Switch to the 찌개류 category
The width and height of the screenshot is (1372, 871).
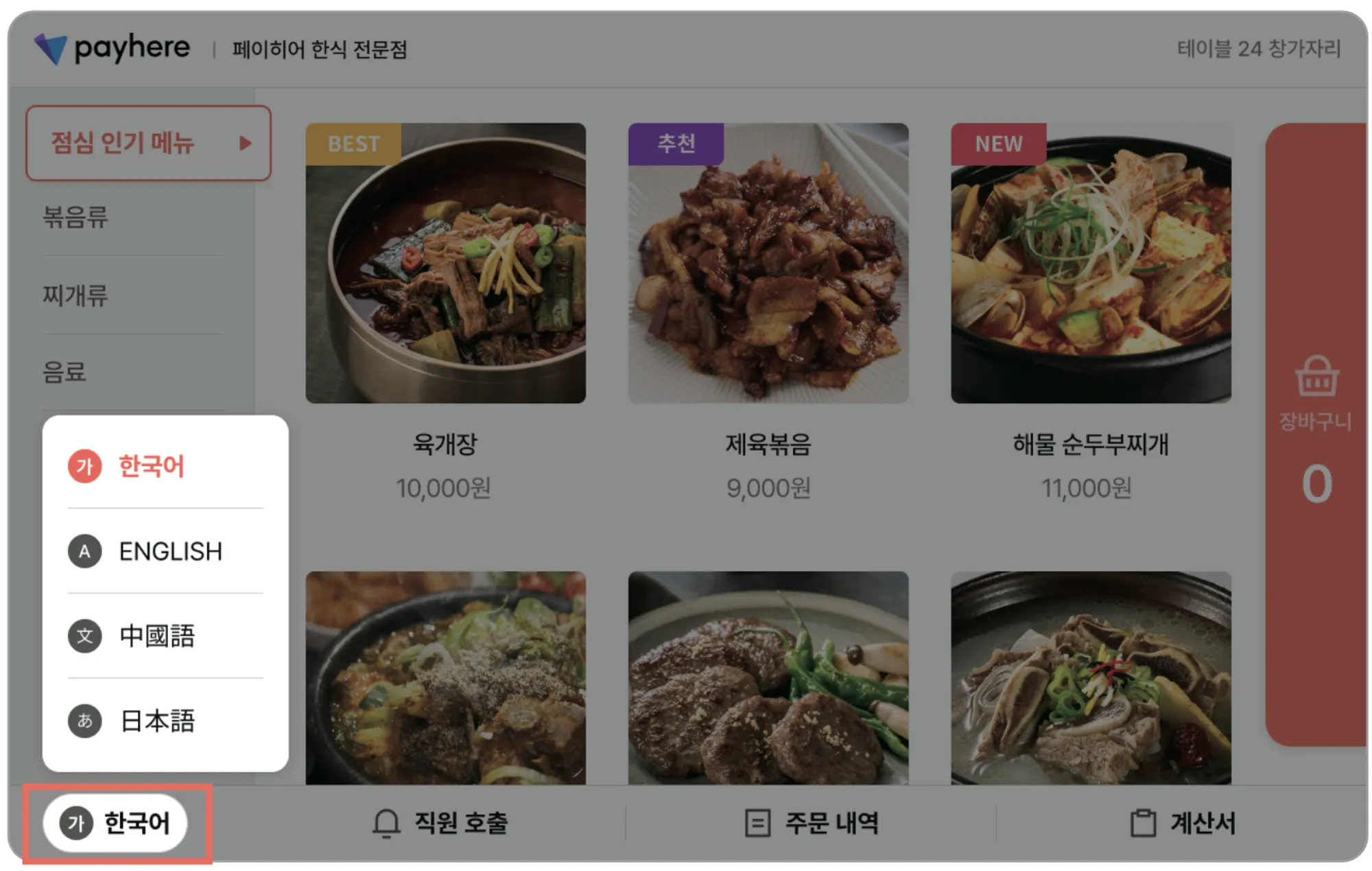click(x=75, y=295)
